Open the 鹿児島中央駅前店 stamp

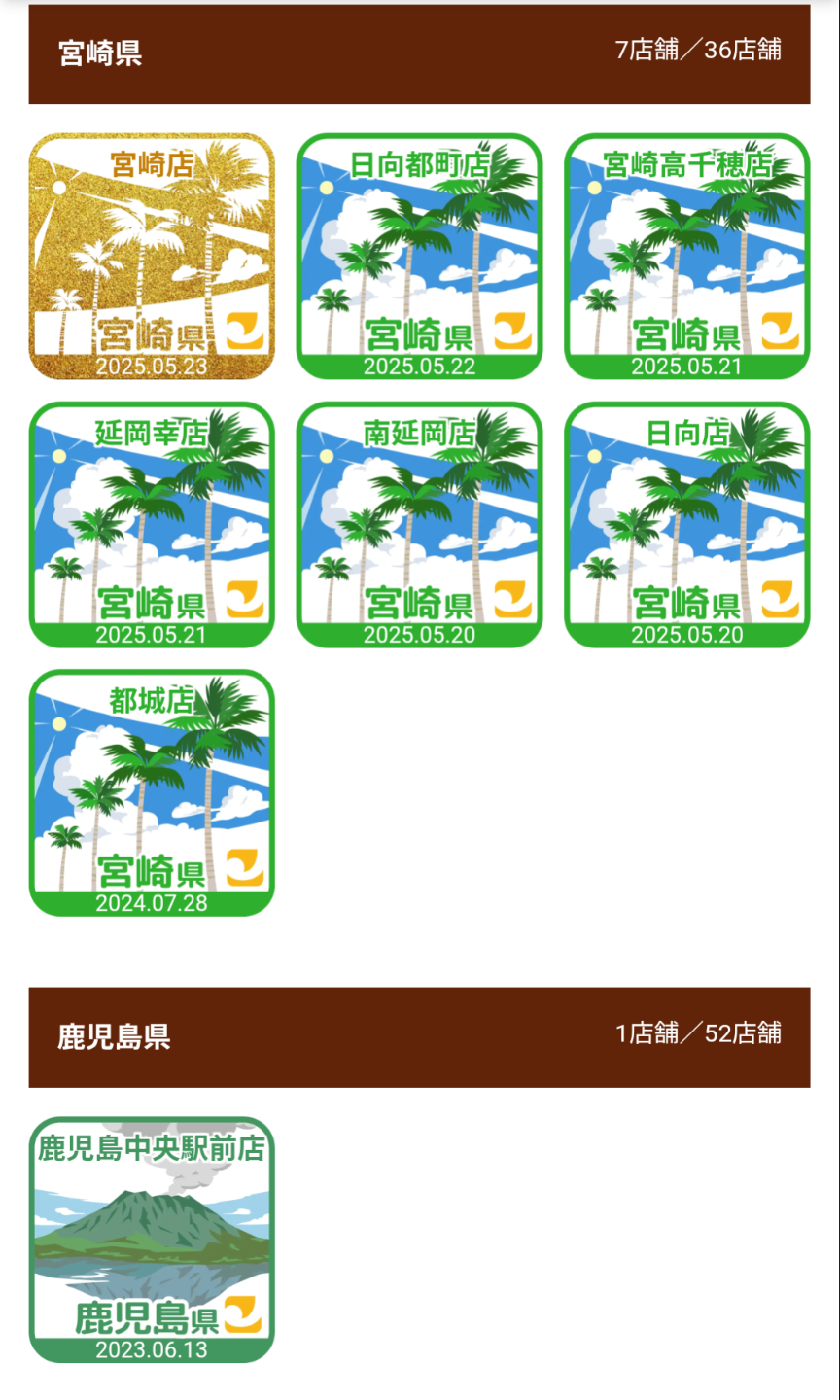point(152,1240)
